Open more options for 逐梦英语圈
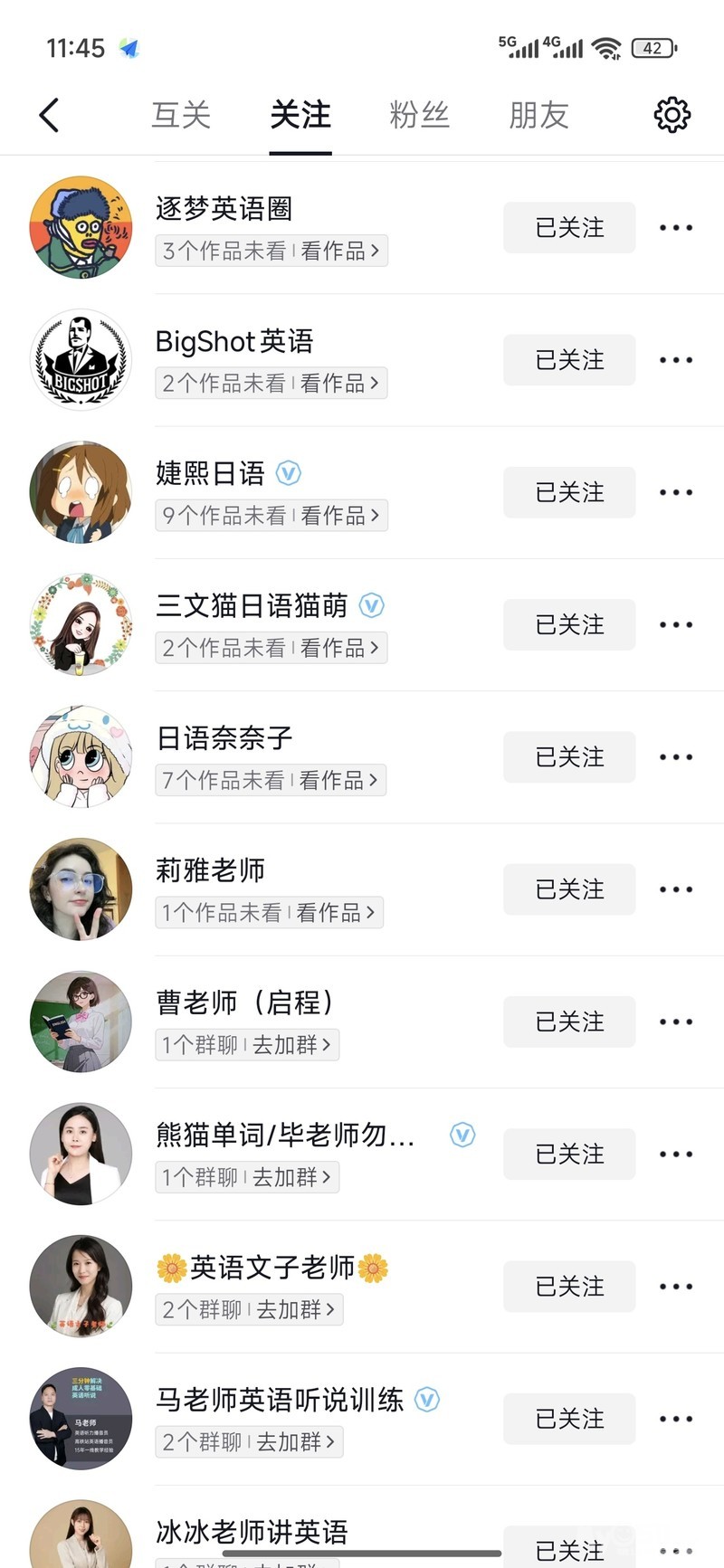Viewport: 724px width, 1568px height. tap(676, 228)
